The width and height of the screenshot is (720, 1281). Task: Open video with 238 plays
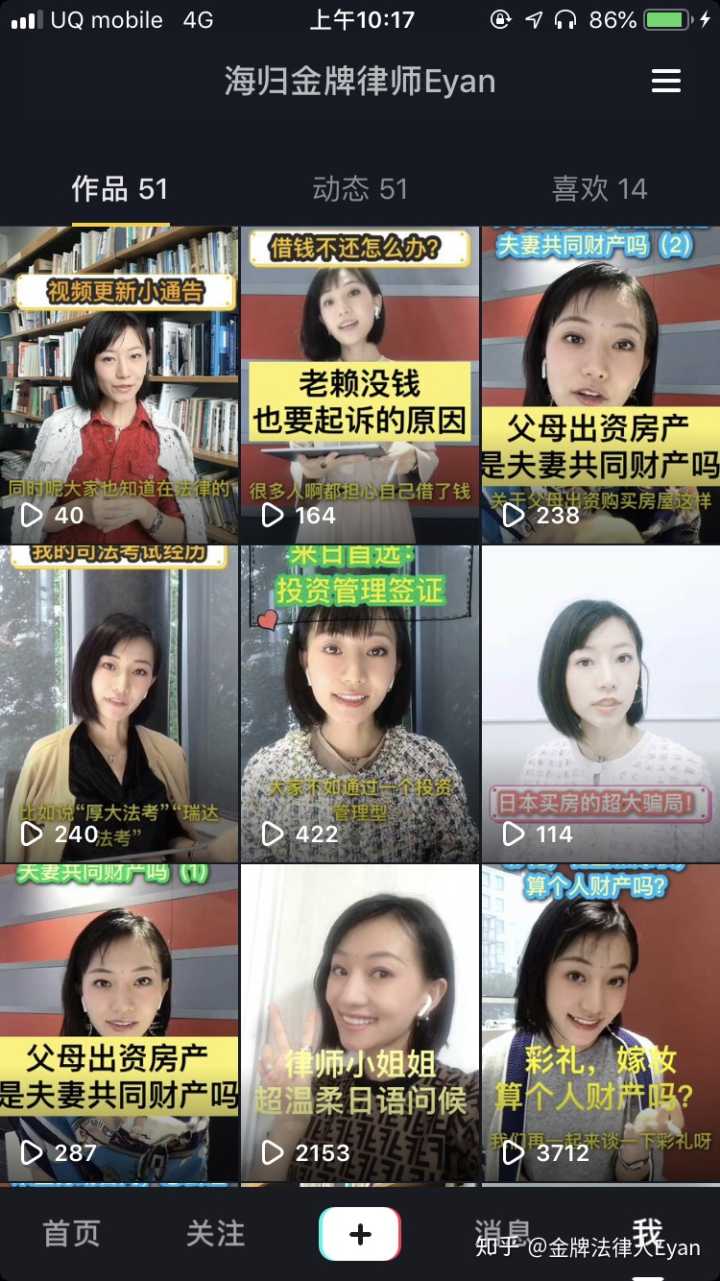601,385
